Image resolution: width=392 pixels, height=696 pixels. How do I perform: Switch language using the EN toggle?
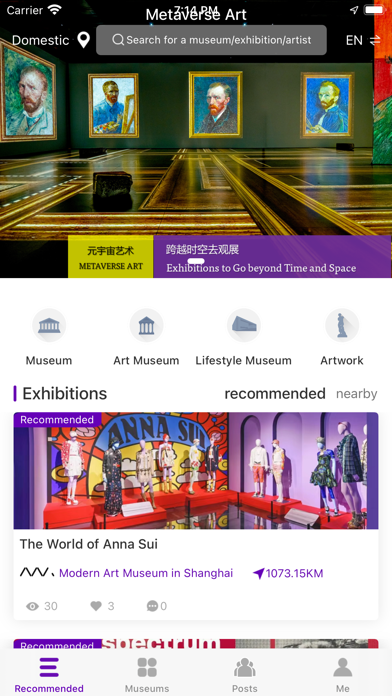363,40
